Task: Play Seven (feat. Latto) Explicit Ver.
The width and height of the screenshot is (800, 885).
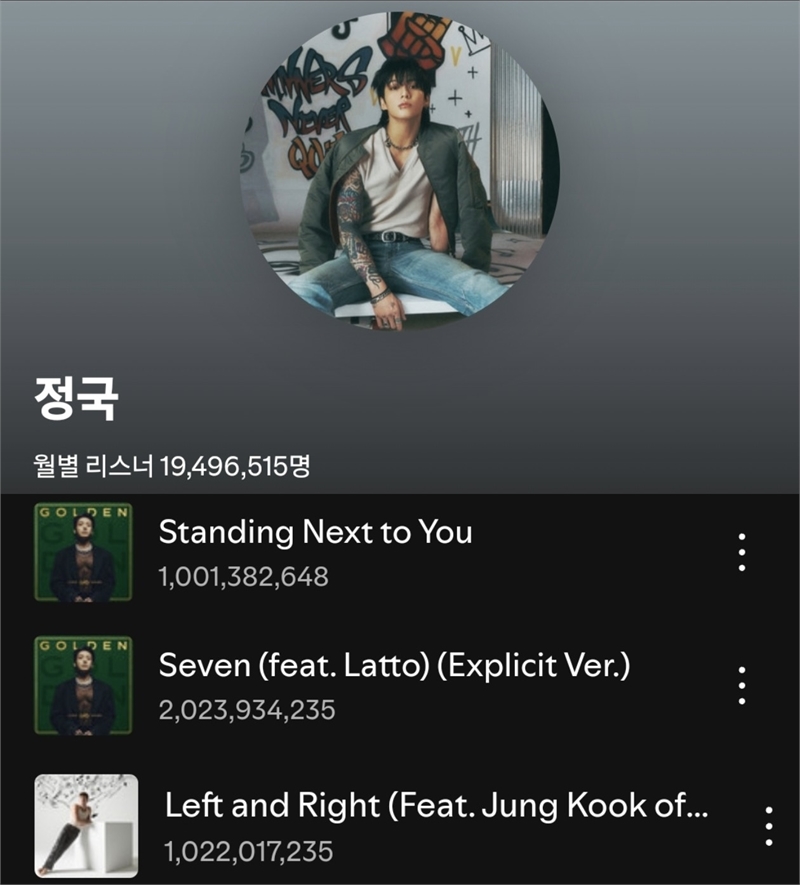Action: coord(394,665)
